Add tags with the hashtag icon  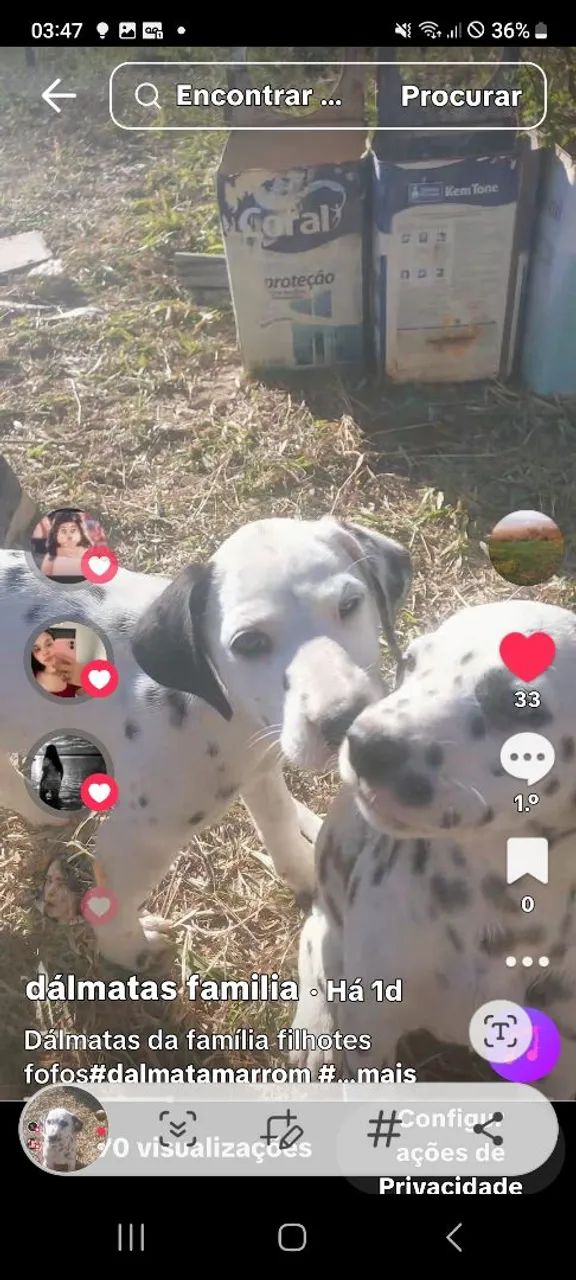tap(384, 1130)
